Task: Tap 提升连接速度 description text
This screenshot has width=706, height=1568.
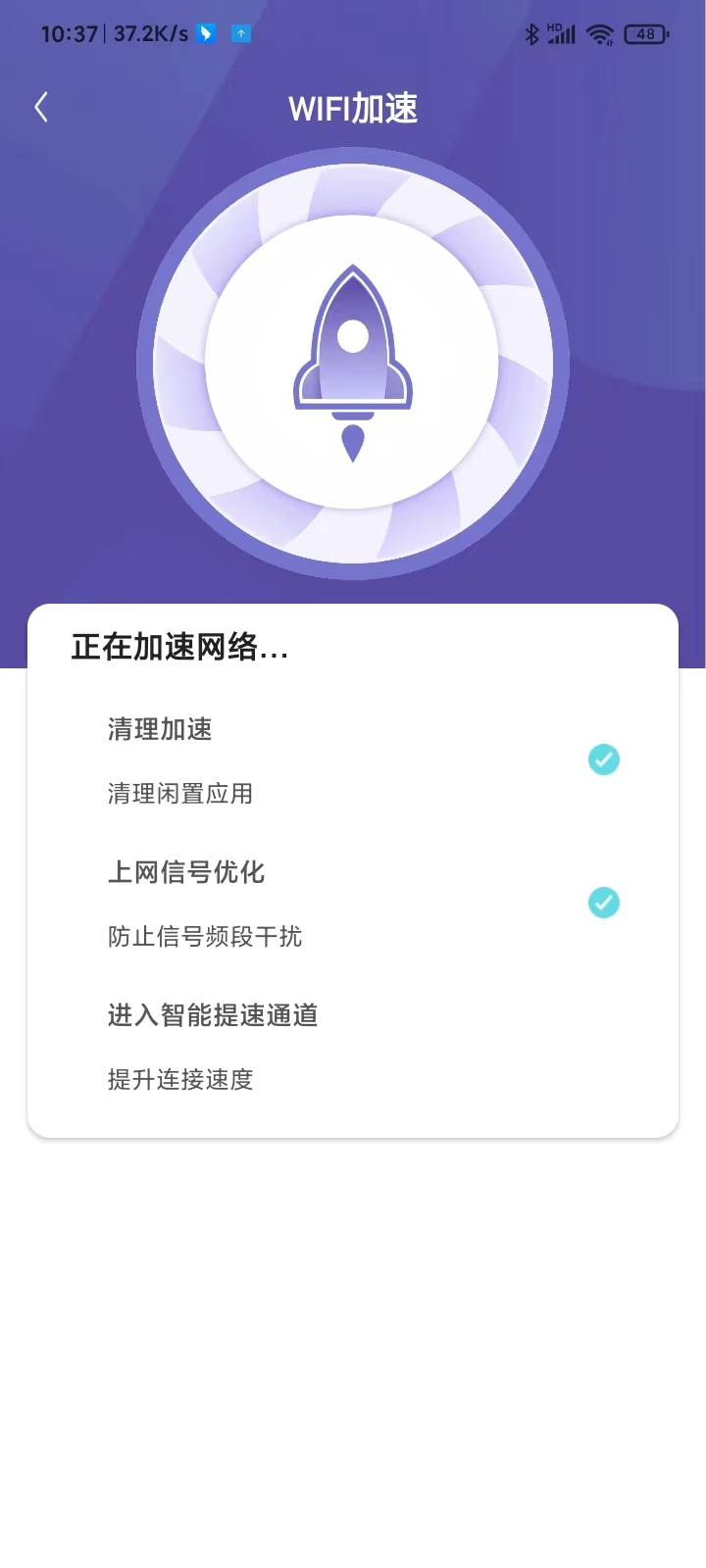Action: [179, 1080]
